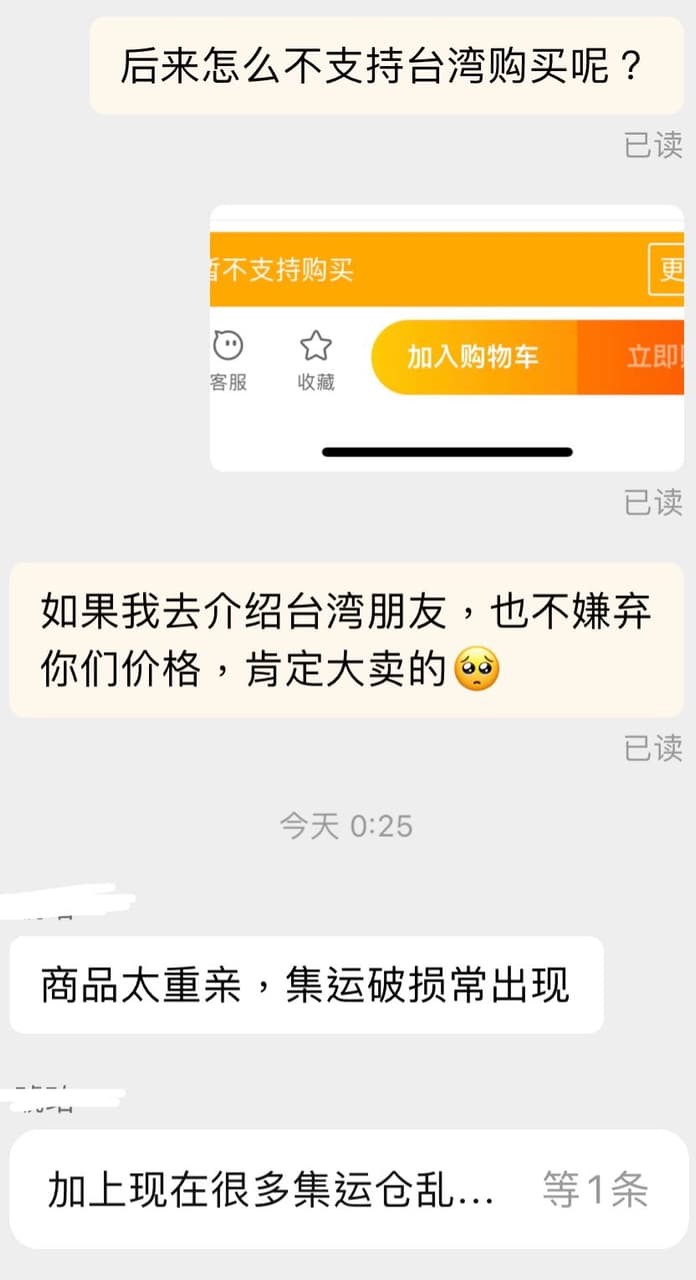
Task: Open the sent screenshot image in chat
Action: pyautogui.click(x=447, y=338)
